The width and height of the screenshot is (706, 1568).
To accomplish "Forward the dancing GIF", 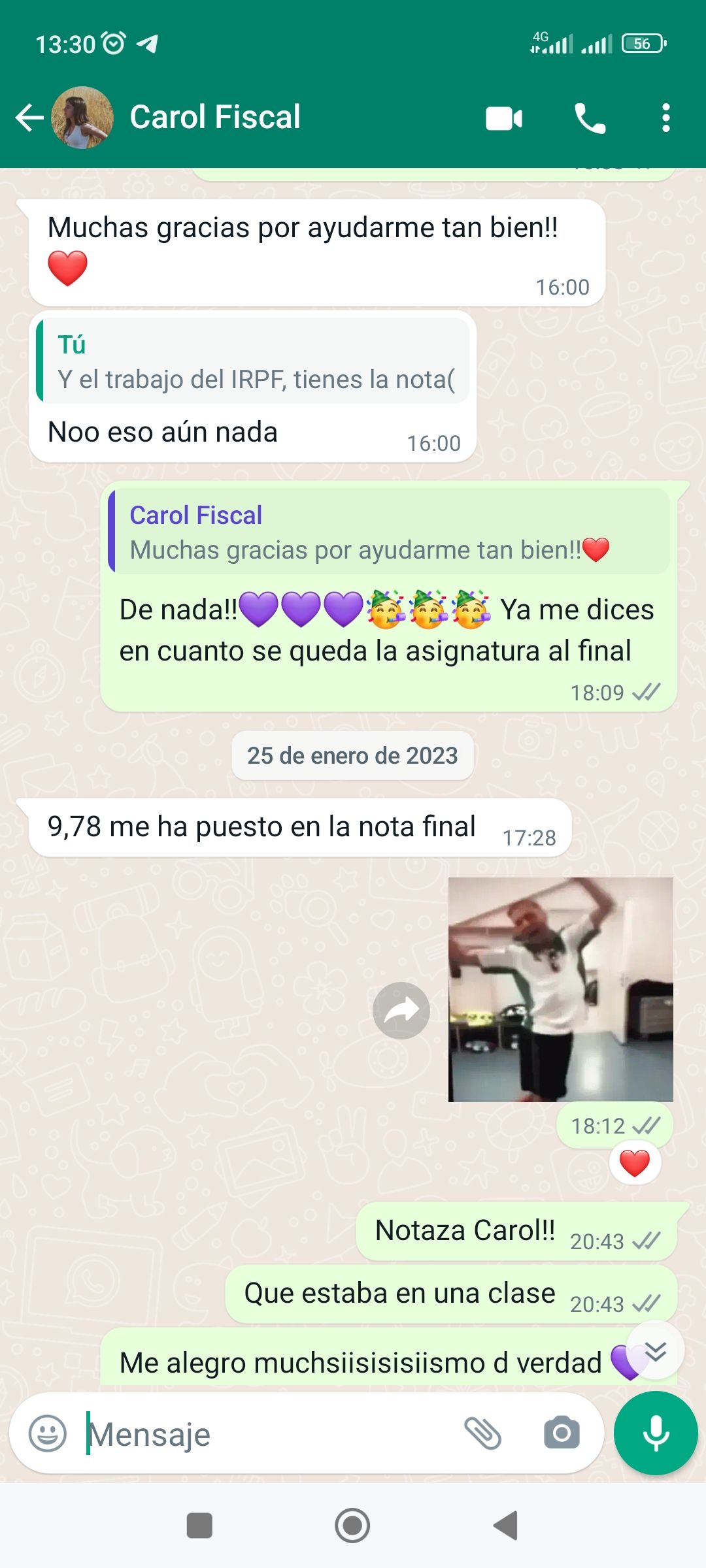I will pyautogui.click(x=401, y=1010).
